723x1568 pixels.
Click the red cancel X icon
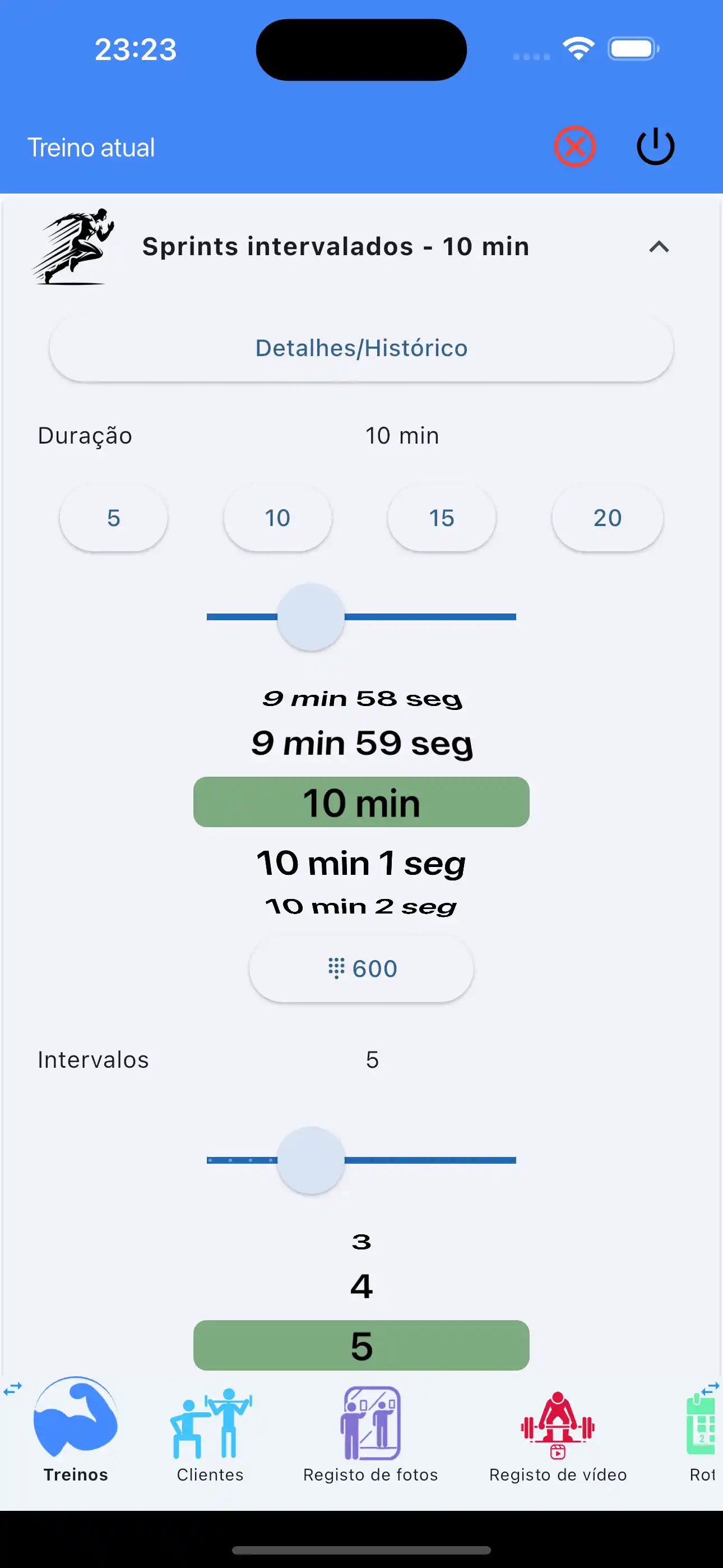click(x=574, y=145)
